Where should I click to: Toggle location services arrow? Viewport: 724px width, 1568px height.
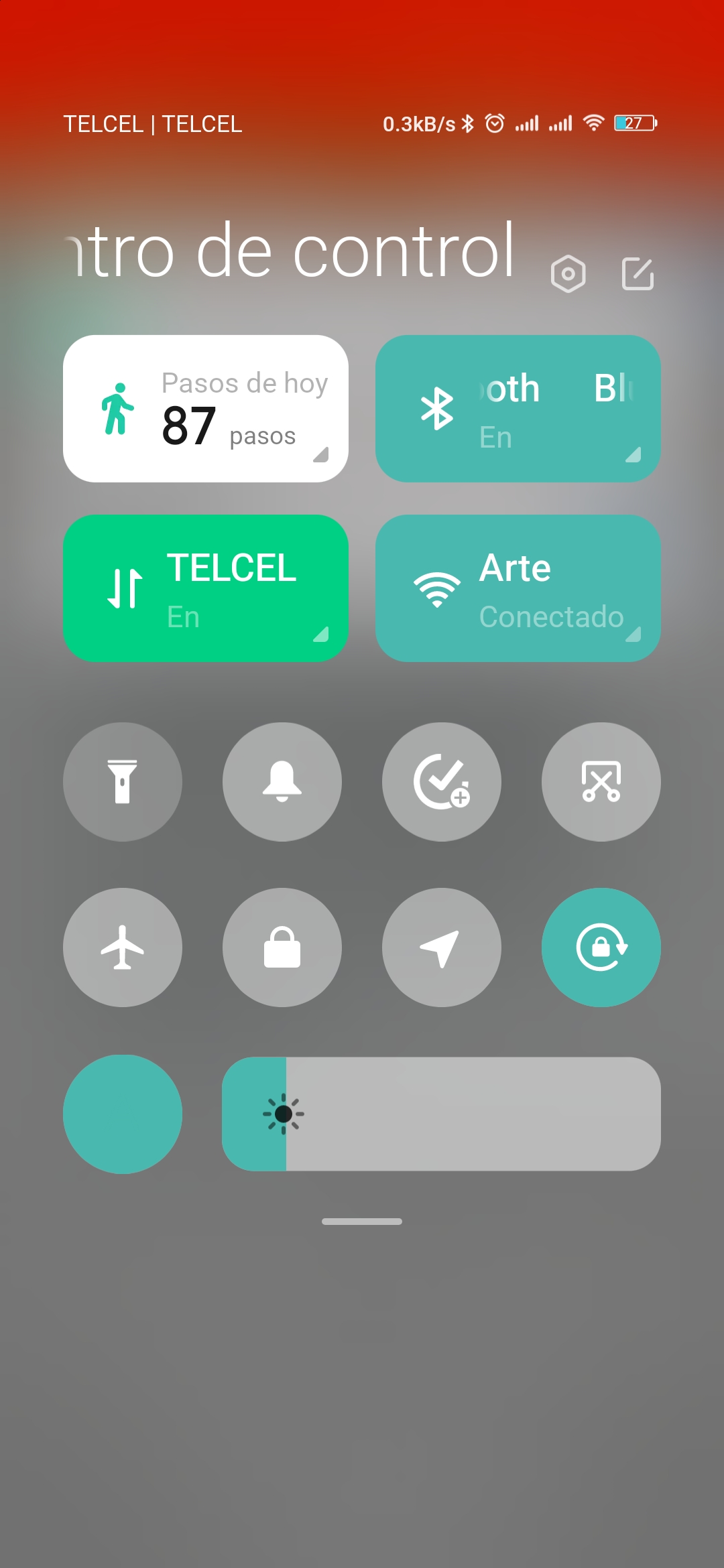[x=442, y=948]
